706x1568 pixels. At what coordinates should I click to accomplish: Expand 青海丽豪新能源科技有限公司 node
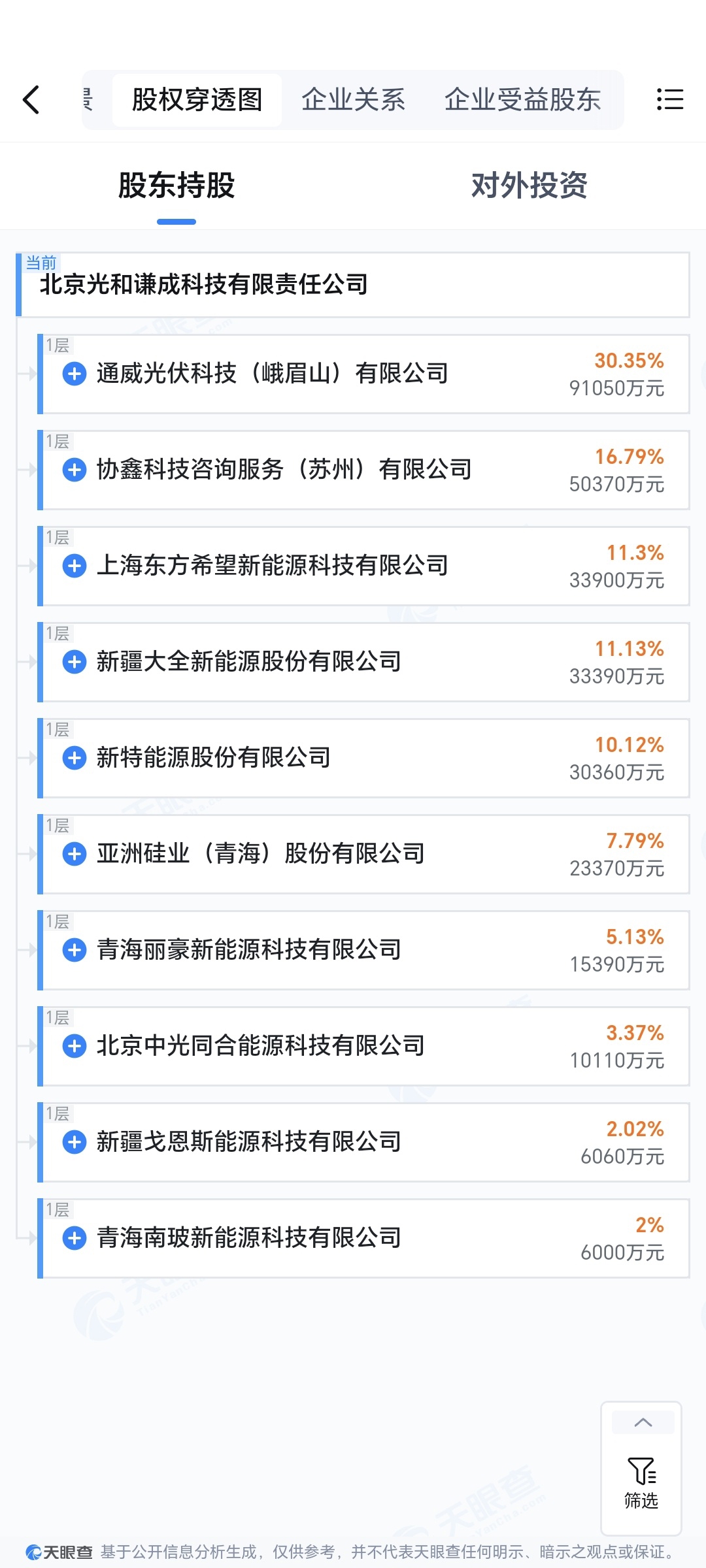click(x=75, y=950)
